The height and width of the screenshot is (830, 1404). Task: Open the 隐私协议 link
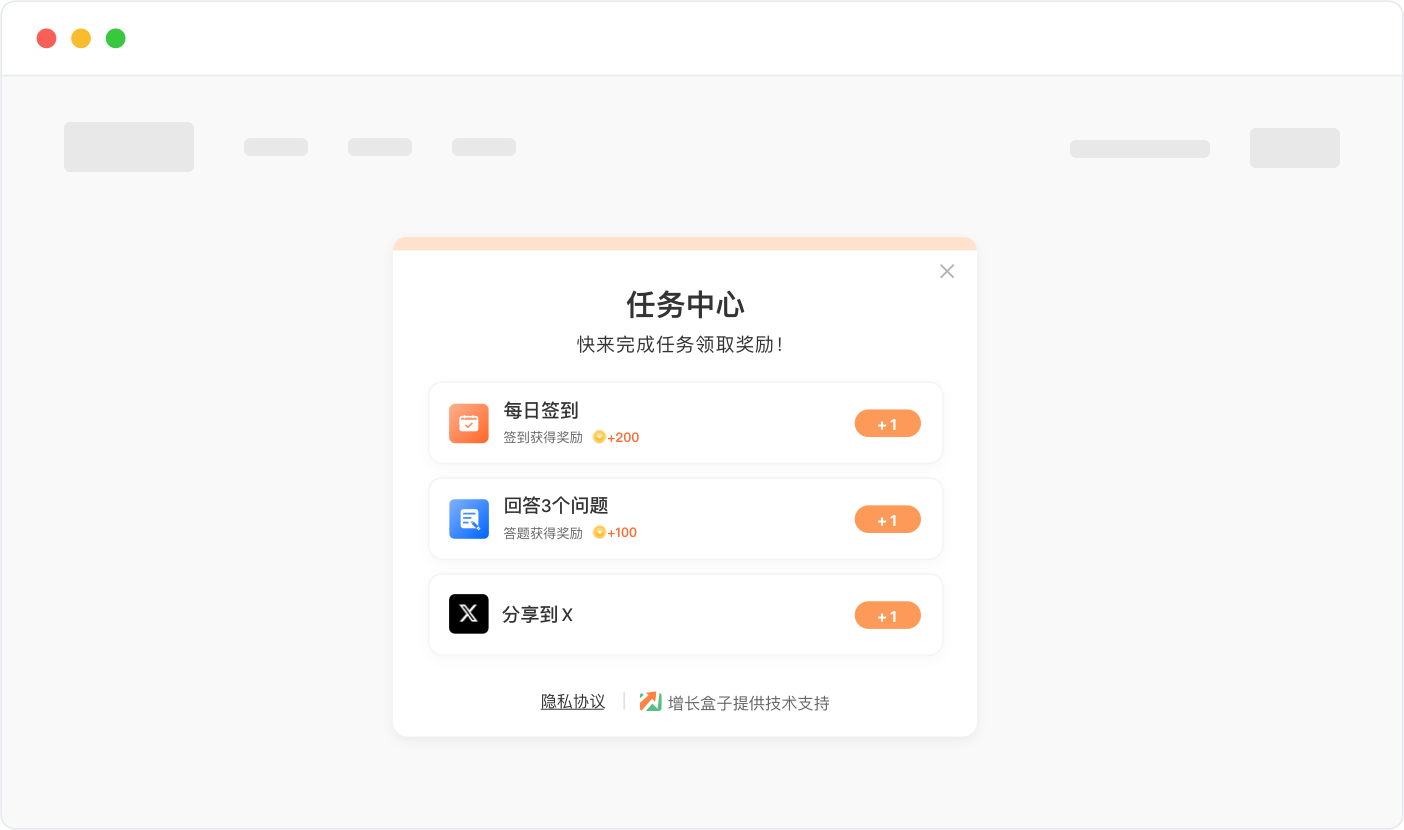(x=573, y=702)
